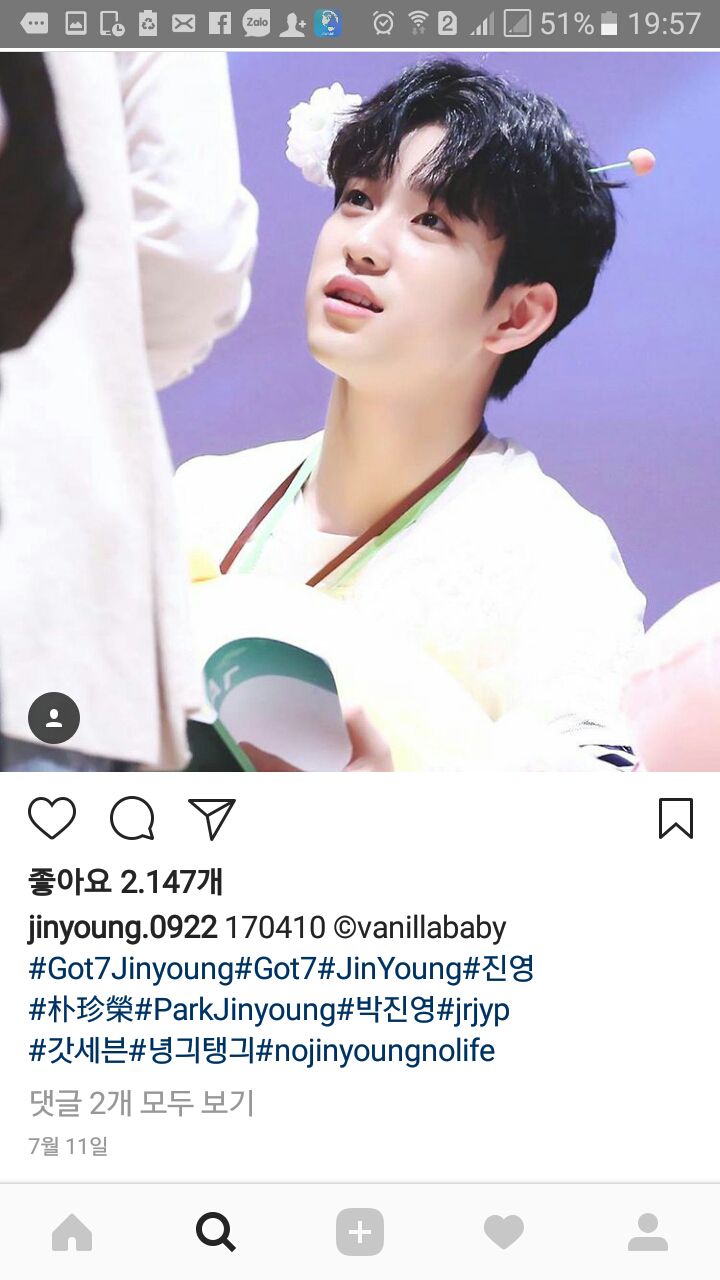
Task: Create a new post with plus tab
Action: (360, 1232)
